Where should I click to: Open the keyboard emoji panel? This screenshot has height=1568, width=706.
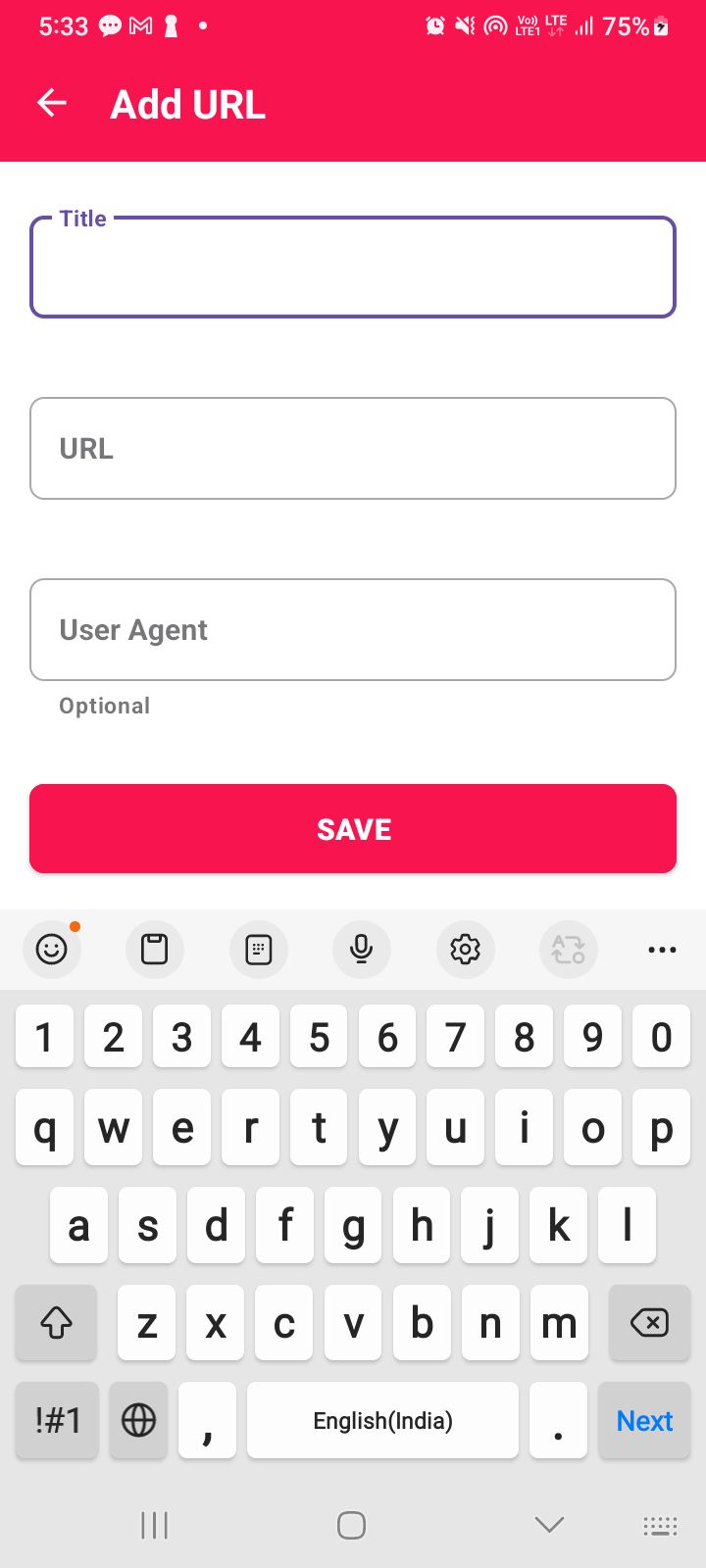[x=51, y=949]
